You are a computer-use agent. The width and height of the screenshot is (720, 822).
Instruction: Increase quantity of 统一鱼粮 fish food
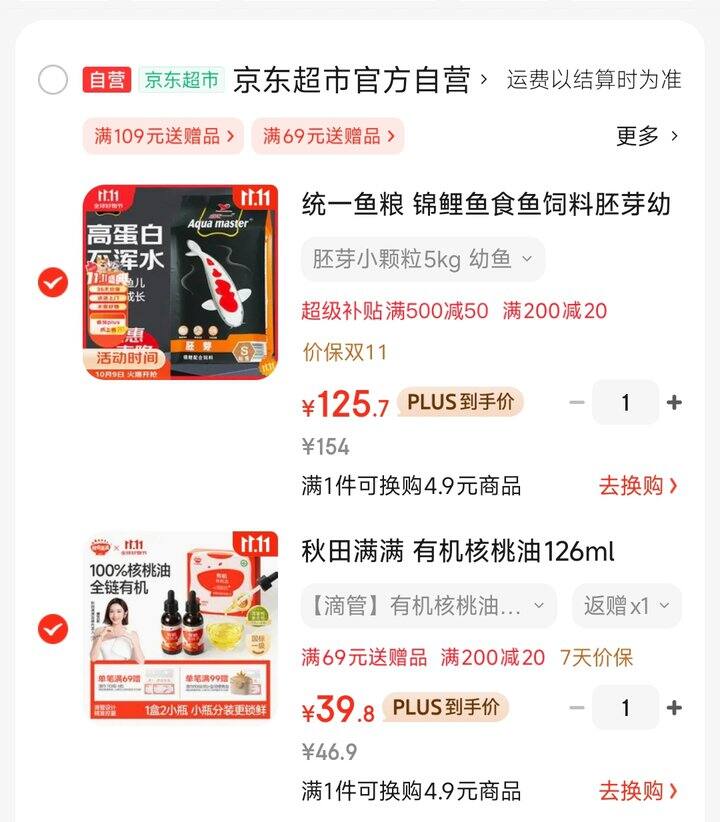pos(674,403)
